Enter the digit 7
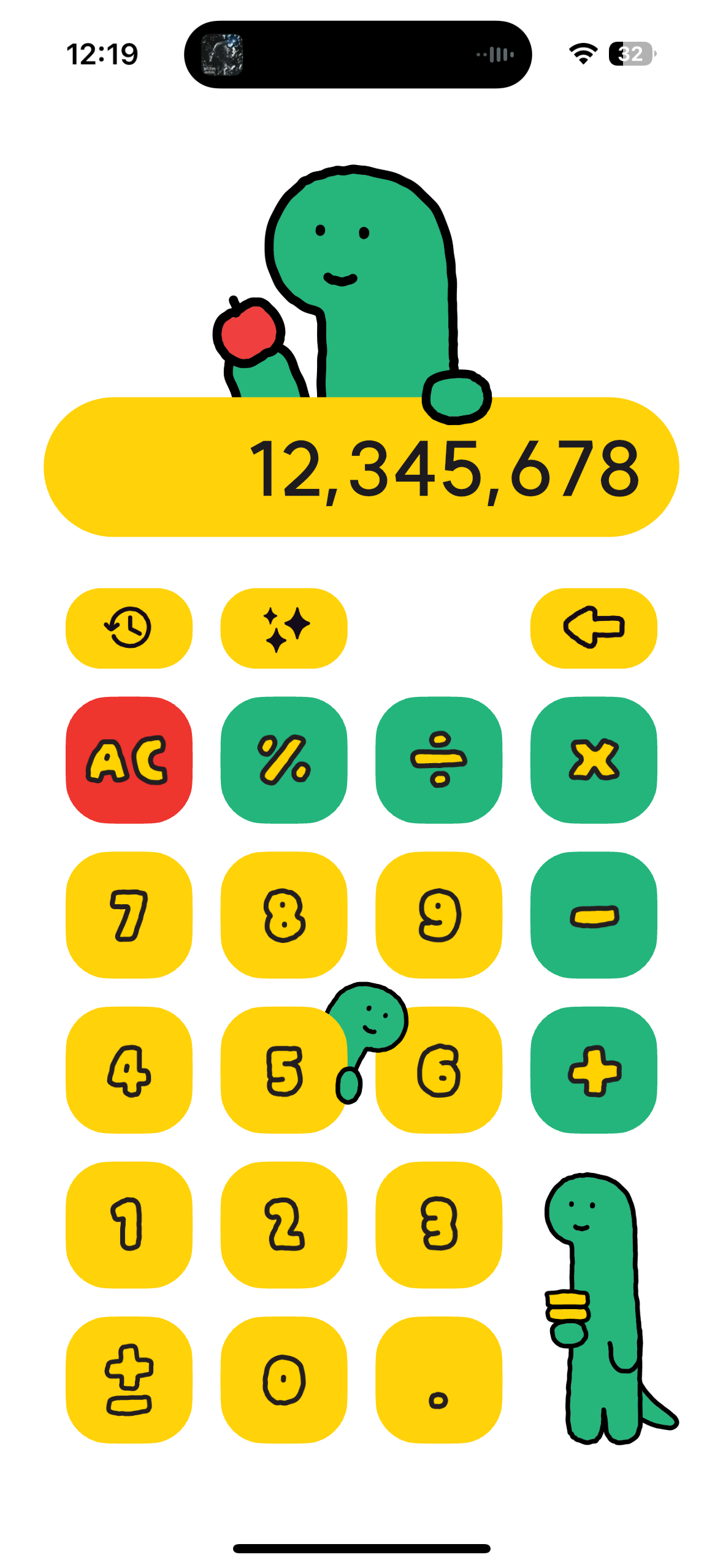The width and height of the screenshot is (723, 1568). click(x=129, y=915)
